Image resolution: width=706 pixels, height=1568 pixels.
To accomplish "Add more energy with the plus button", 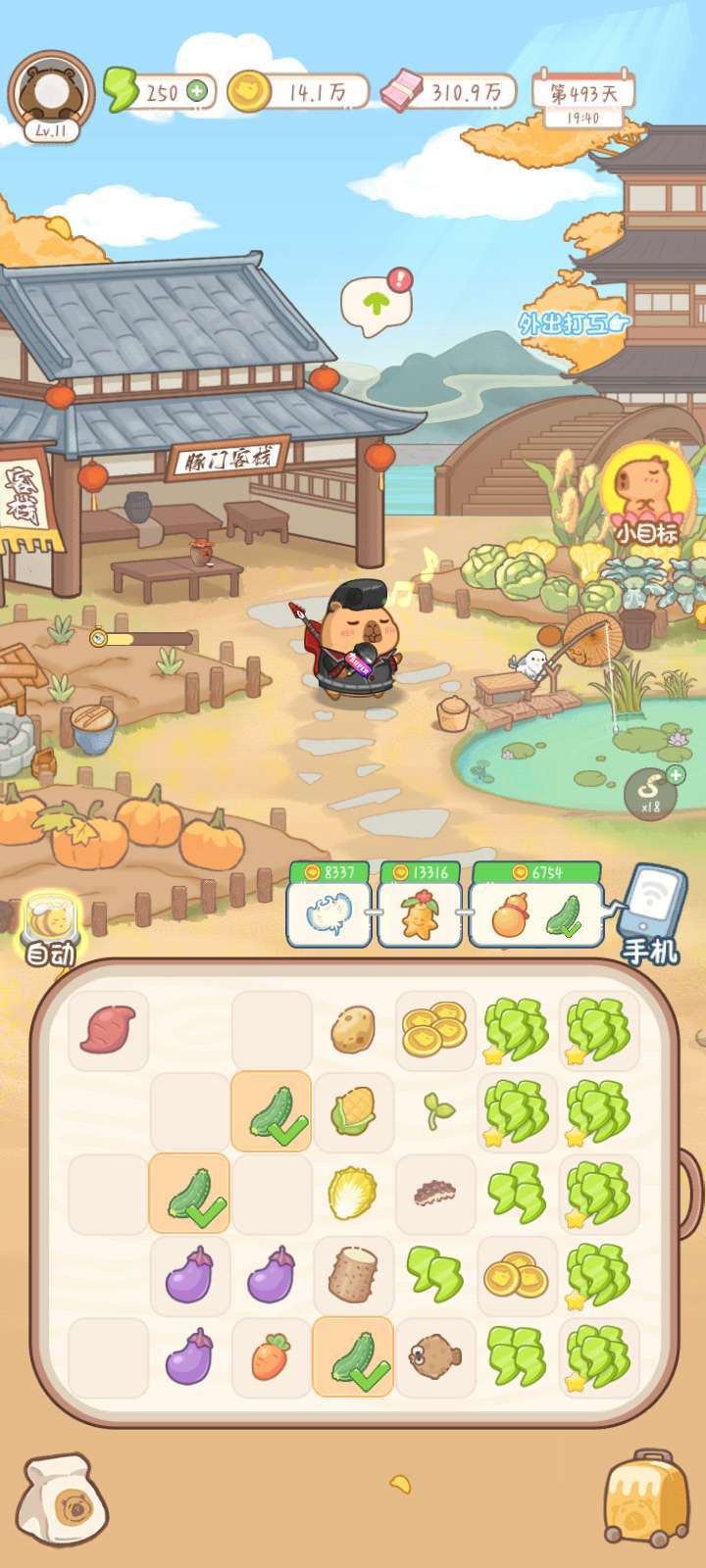I will 197,92.
